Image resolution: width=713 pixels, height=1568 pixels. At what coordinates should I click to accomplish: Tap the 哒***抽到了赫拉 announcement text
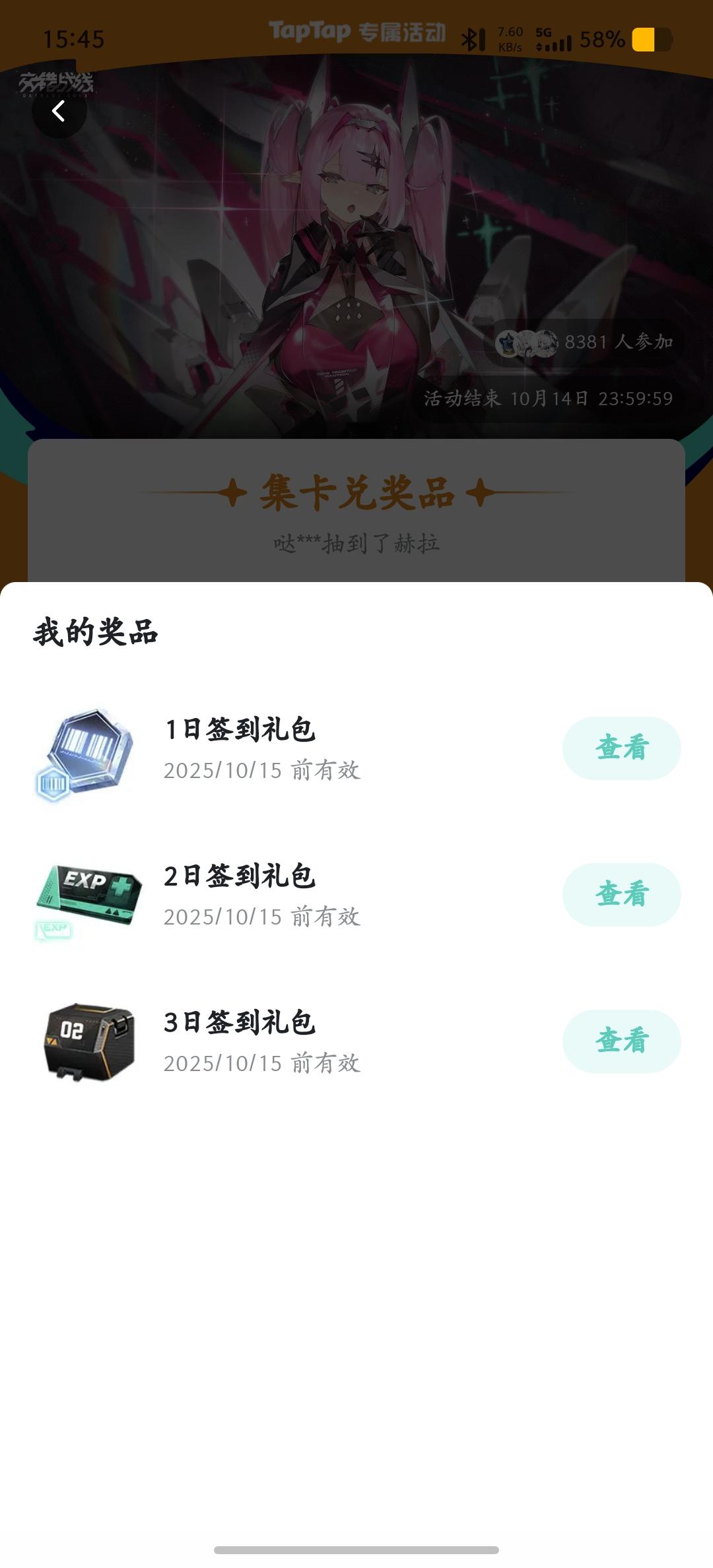(356, 541)
